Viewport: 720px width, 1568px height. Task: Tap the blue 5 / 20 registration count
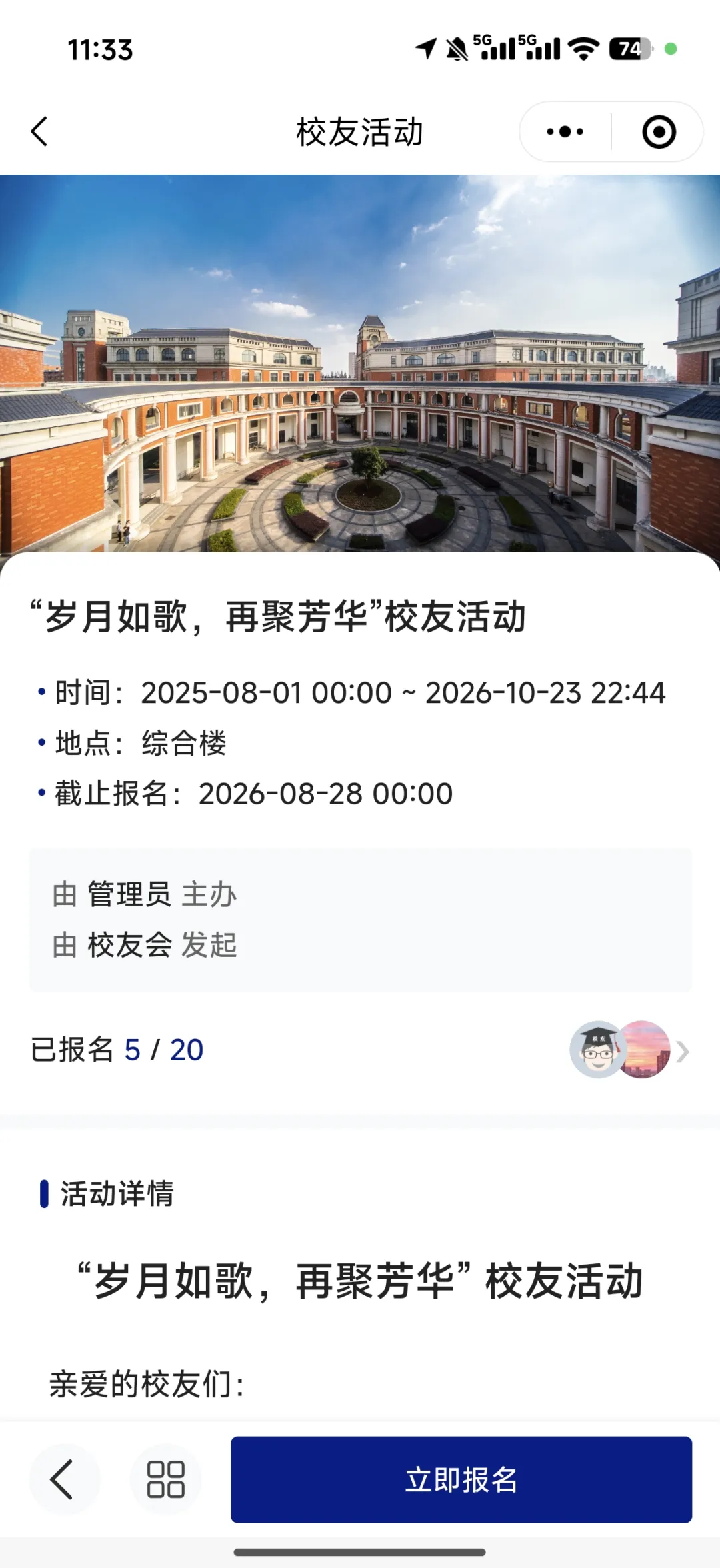[x=163, y=1049]
